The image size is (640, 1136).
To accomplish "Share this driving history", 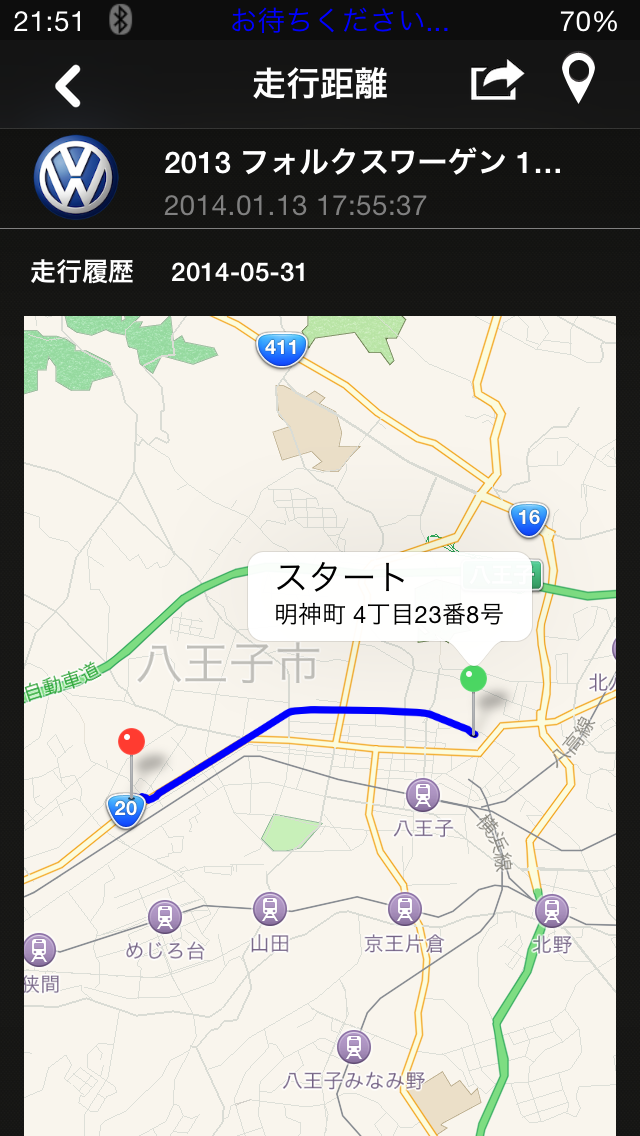I will click(497, 82).
